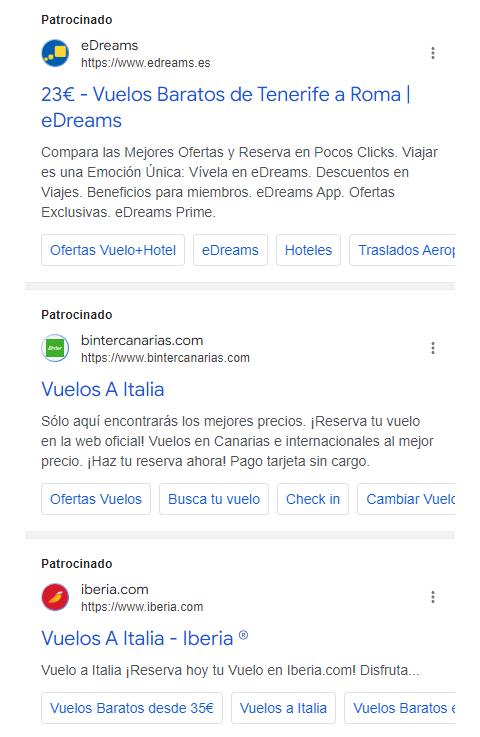This screenshot has width=480, height=737.
Task: Tap the Busca tu vuelo chip
Action: 214,499
